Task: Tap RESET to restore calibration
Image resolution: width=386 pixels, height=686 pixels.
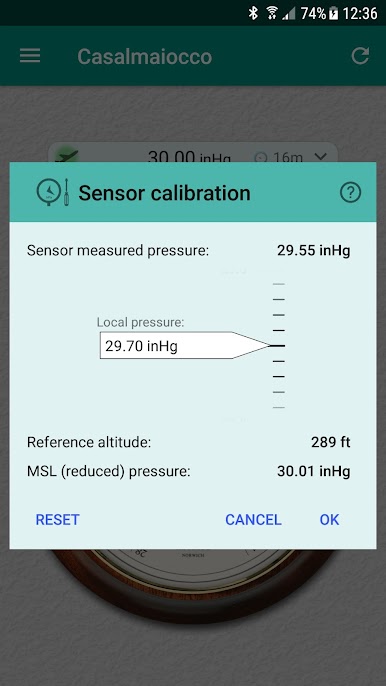Action: coord(57,519)
